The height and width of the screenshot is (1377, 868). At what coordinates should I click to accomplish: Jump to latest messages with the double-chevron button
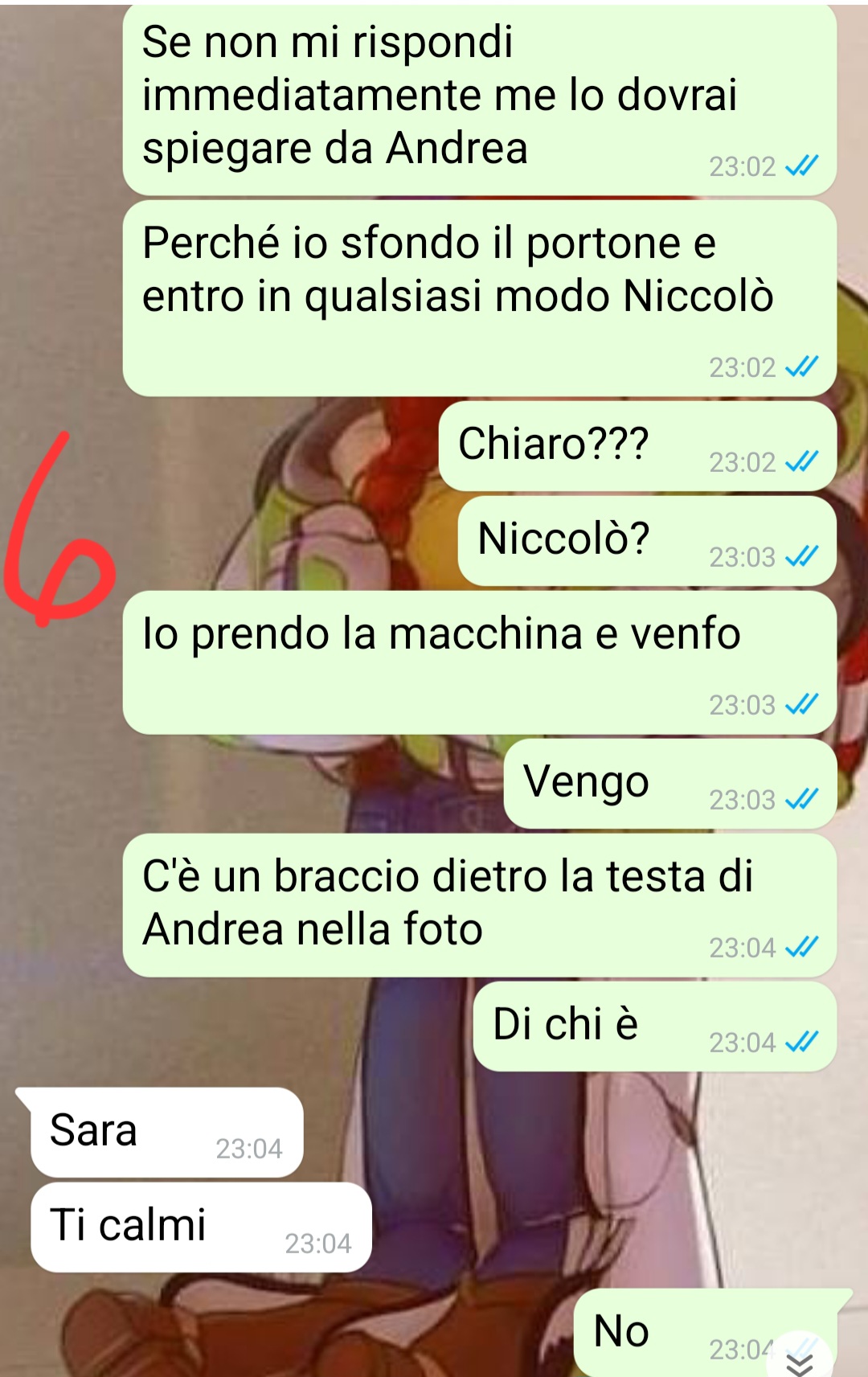coord(800,1362)
